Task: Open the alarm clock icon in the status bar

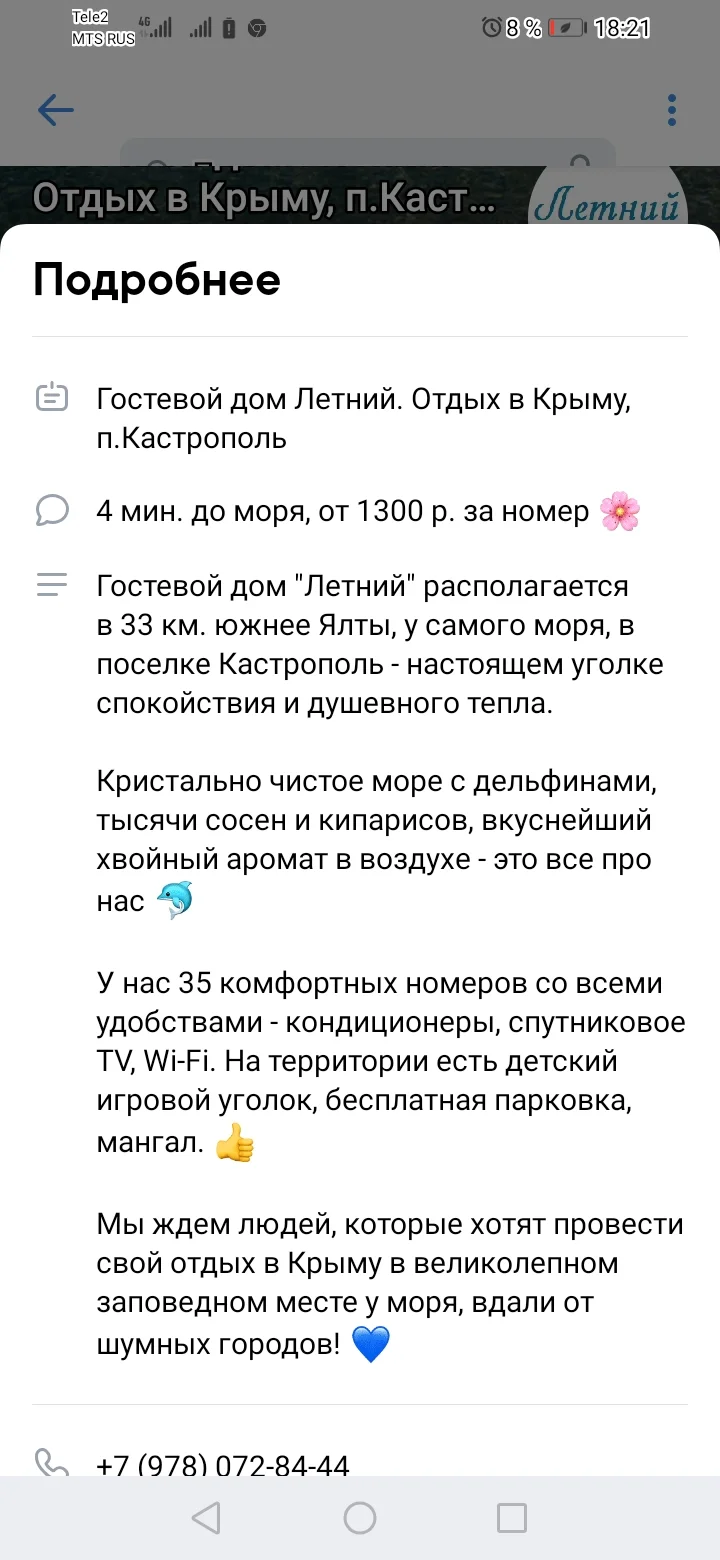Action: point(490,28)
